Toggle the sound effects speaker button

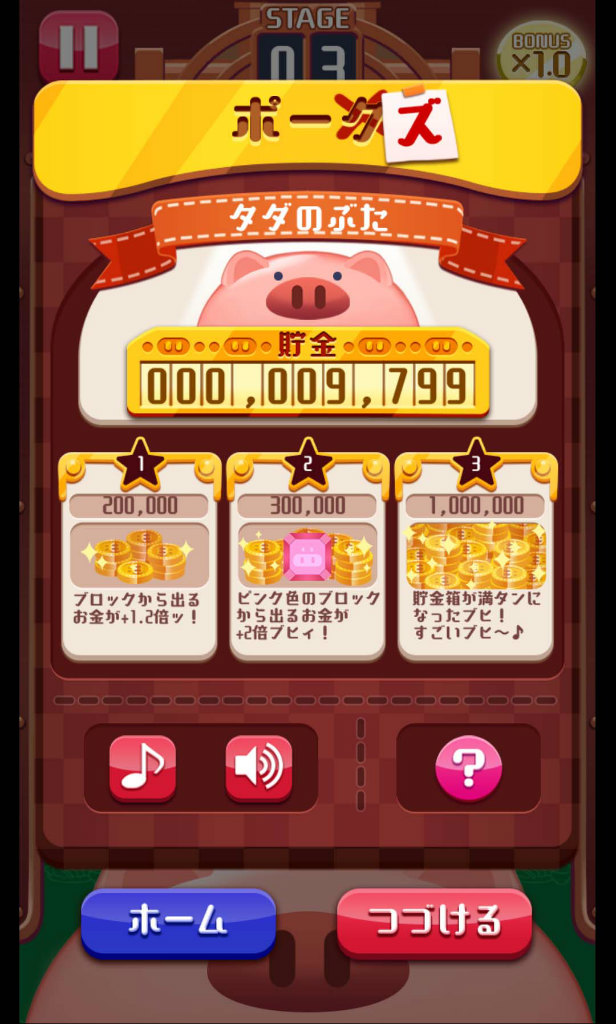[258, 768]
